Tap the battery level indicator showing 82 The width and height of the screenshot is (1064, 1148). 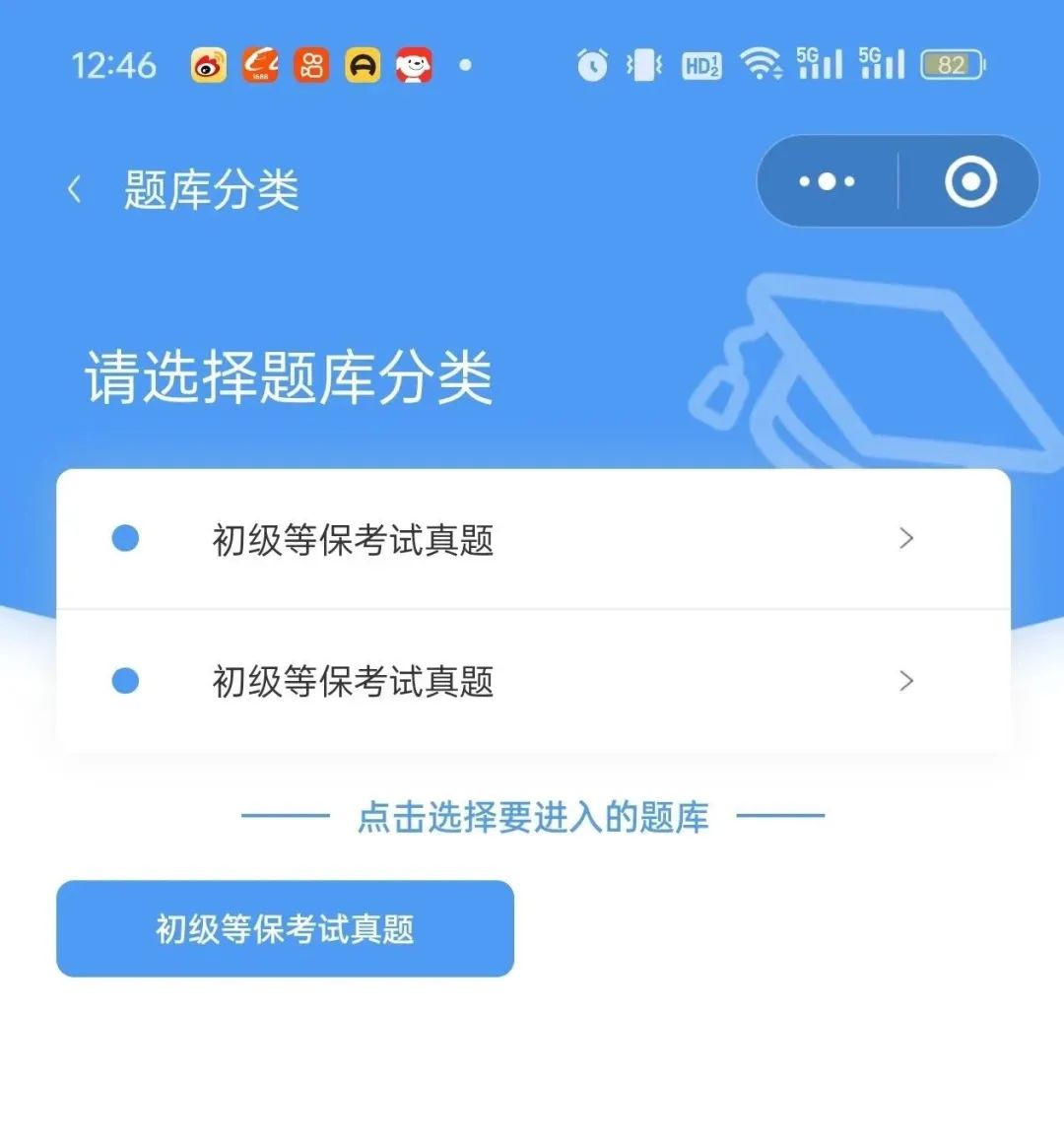(x=950, y=63)
